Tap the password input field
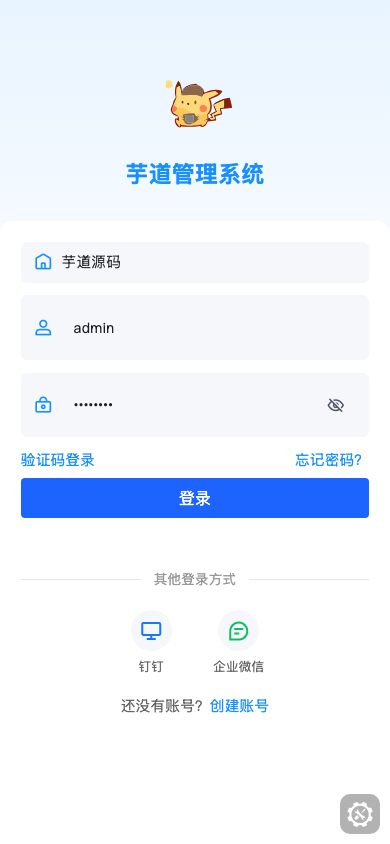Image resolution: width=390 pixels, height=844 pixels. point(195,405)
